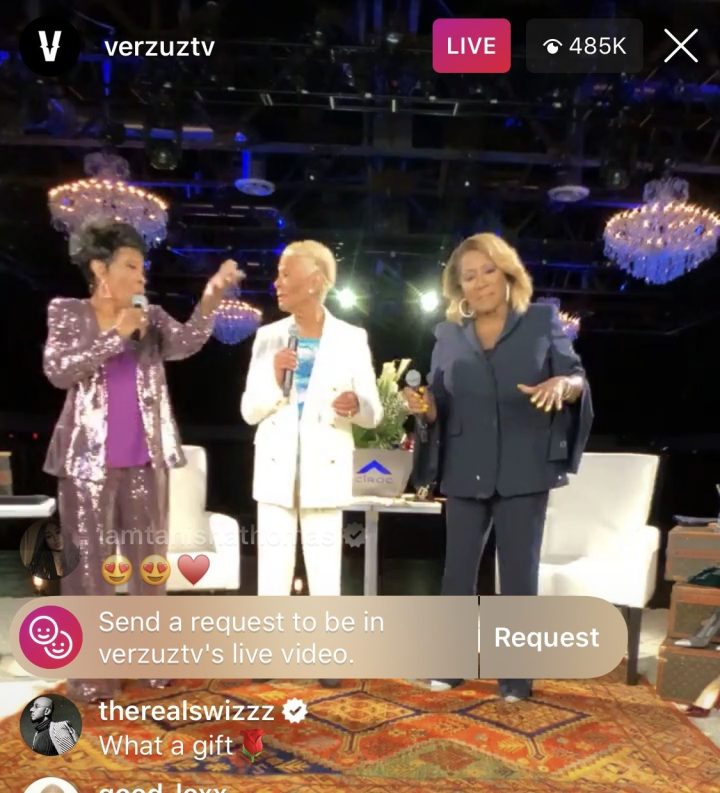This screenshot has height=793, width=720.
Task: Tap the verzuztv username
Action: (x=160, y=47)
